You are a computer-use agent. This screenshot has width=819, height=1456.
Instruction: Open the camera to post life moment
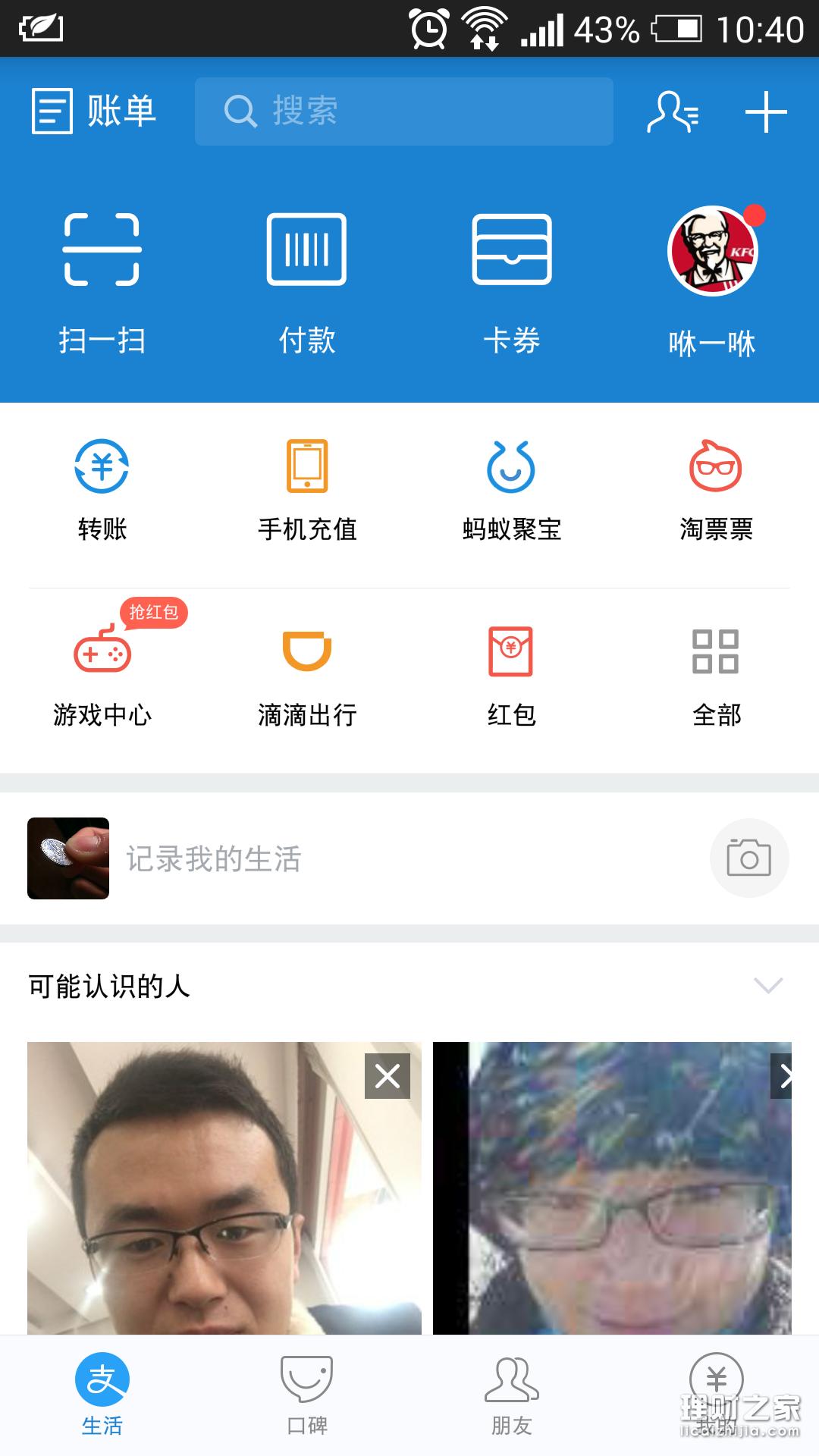pyautogui.click(x=748, y=858)
